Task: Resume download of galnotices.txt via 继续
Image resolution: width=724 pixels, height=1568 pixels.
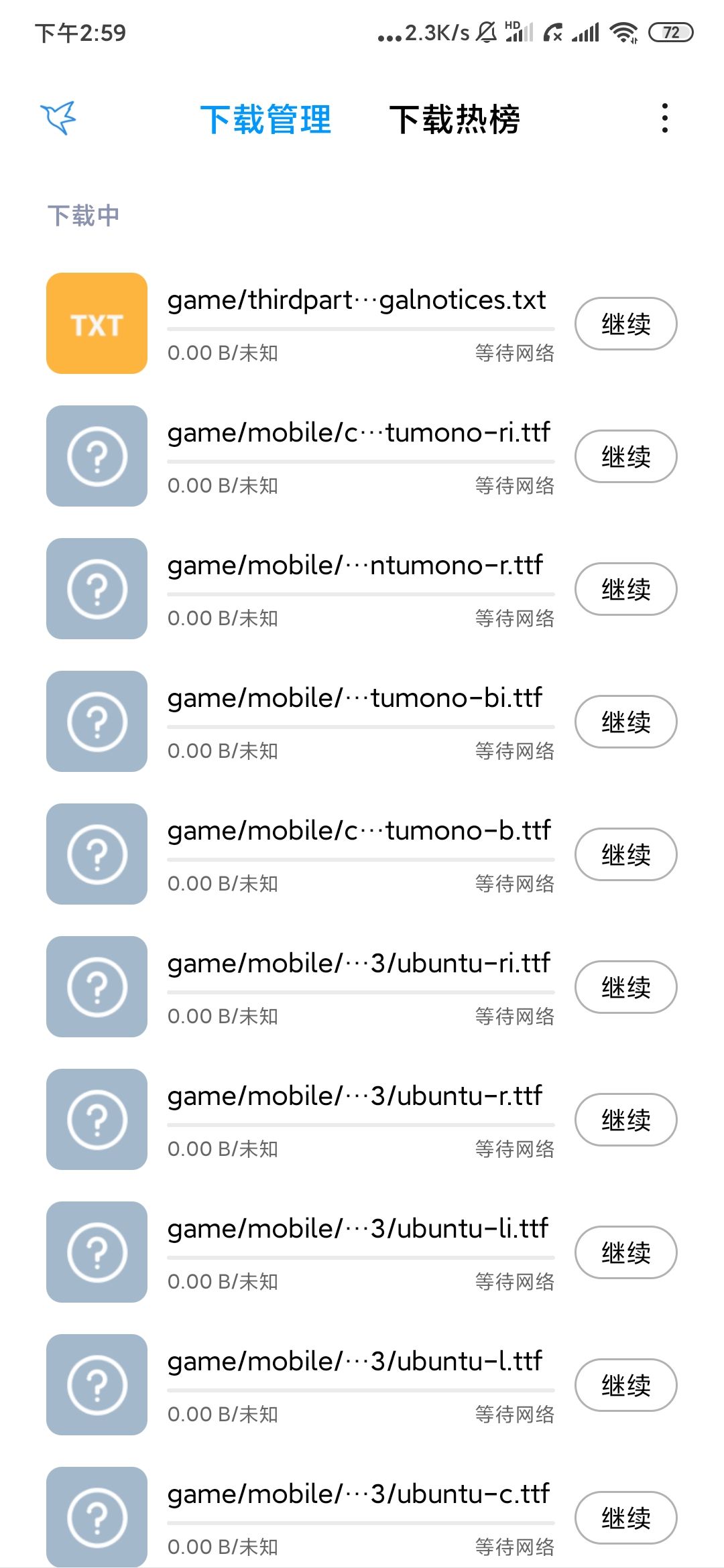Action: [625, 324]
